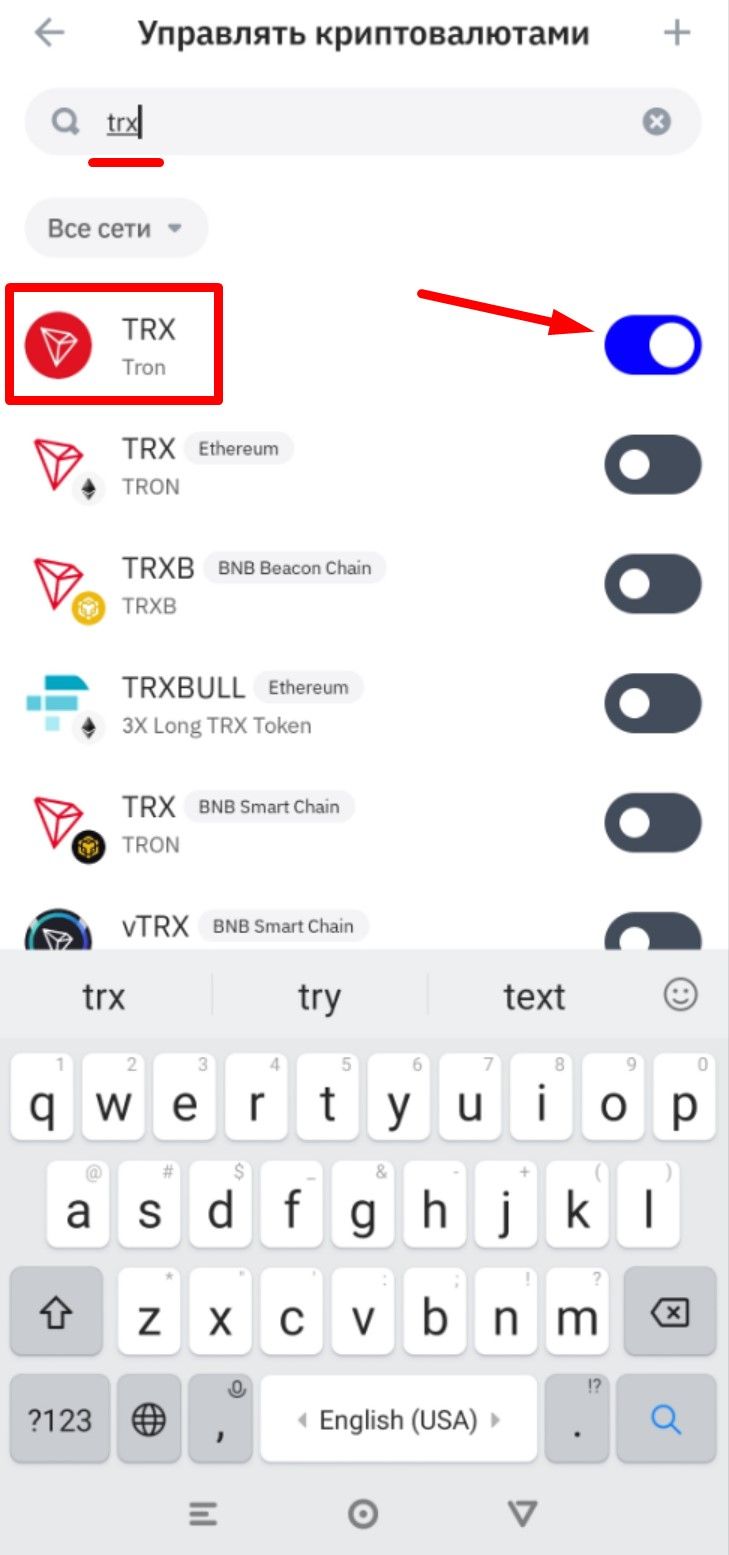Open the emoji keyboard panel
729x1555 pixels.
[x=681, y=994]
